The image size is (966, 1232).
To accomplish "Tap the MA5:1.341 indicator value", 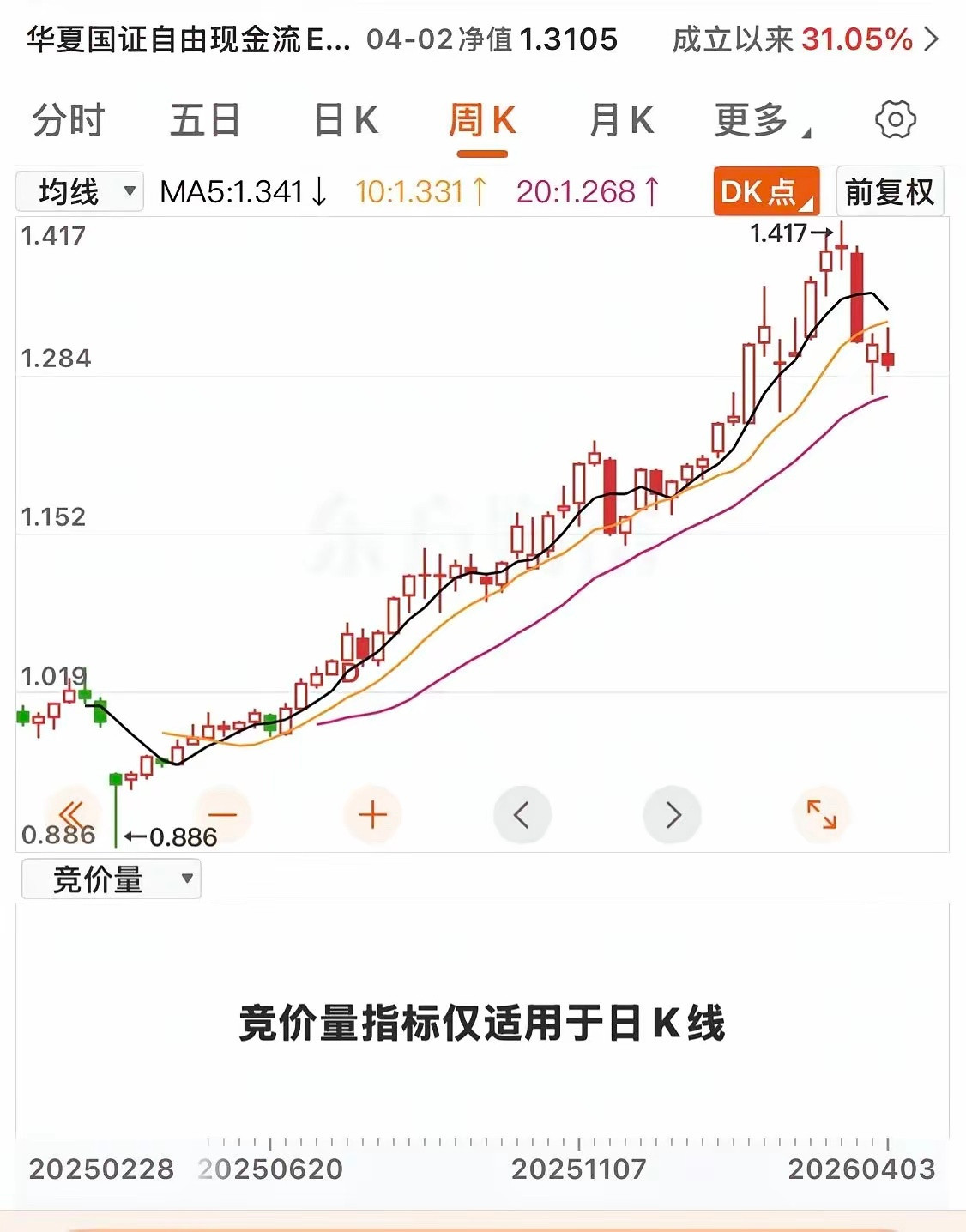I will [245, 191].
